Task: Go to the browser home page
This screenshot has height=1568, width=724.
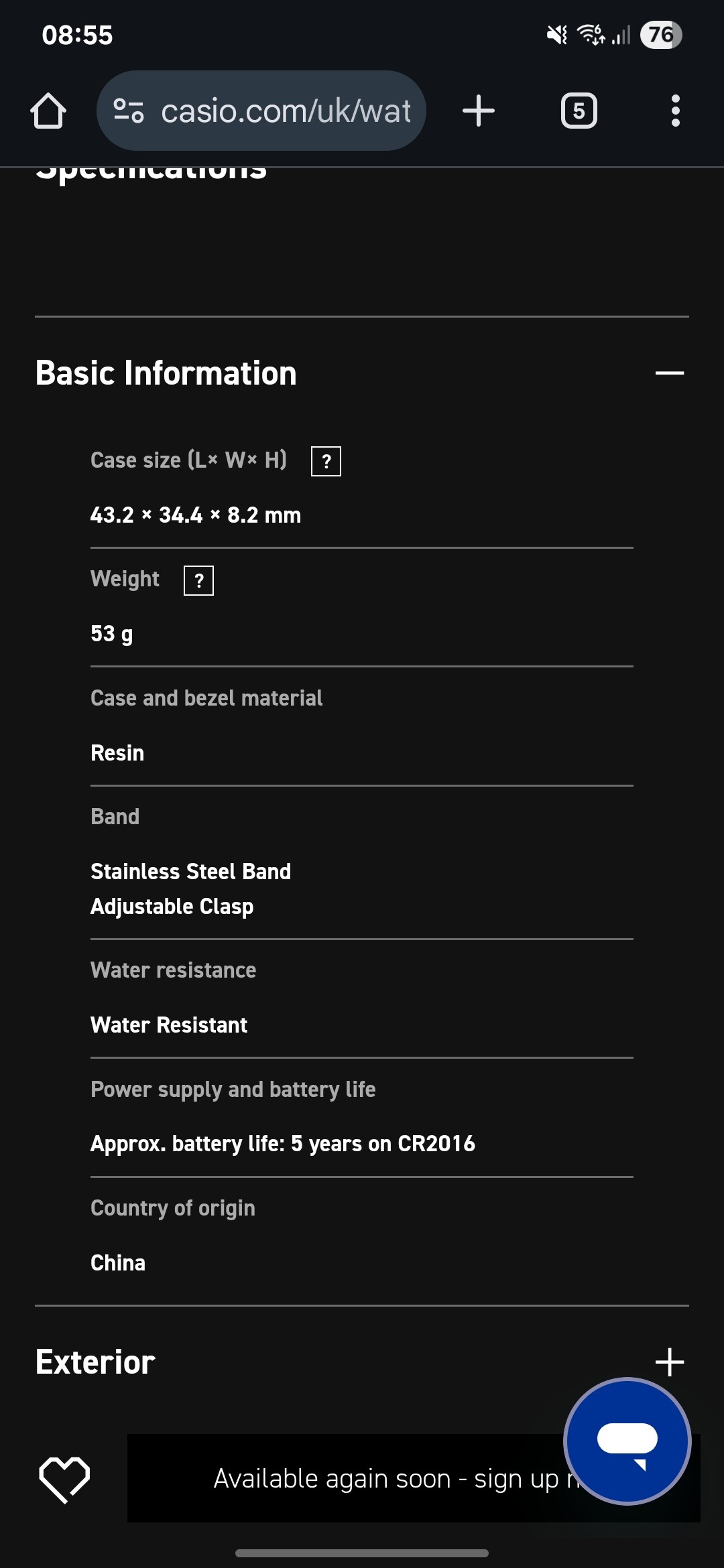Action: (x=48, y=111)
